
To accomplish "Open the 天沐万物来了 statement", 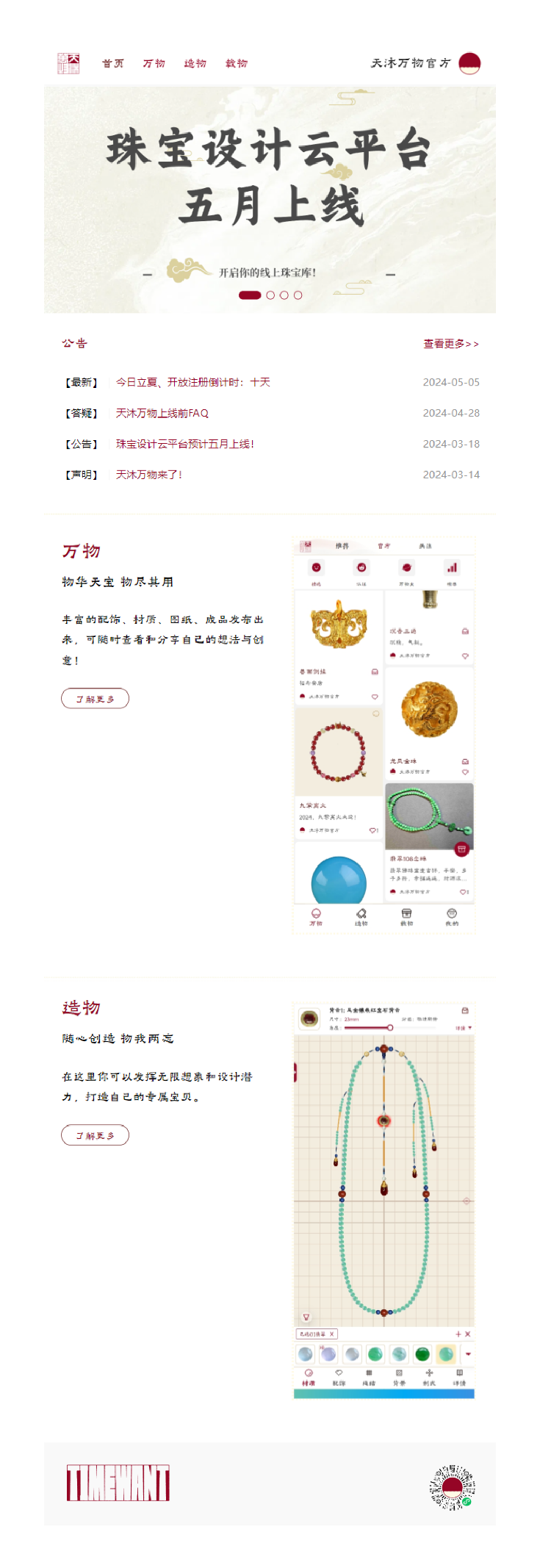I will 148,475.
